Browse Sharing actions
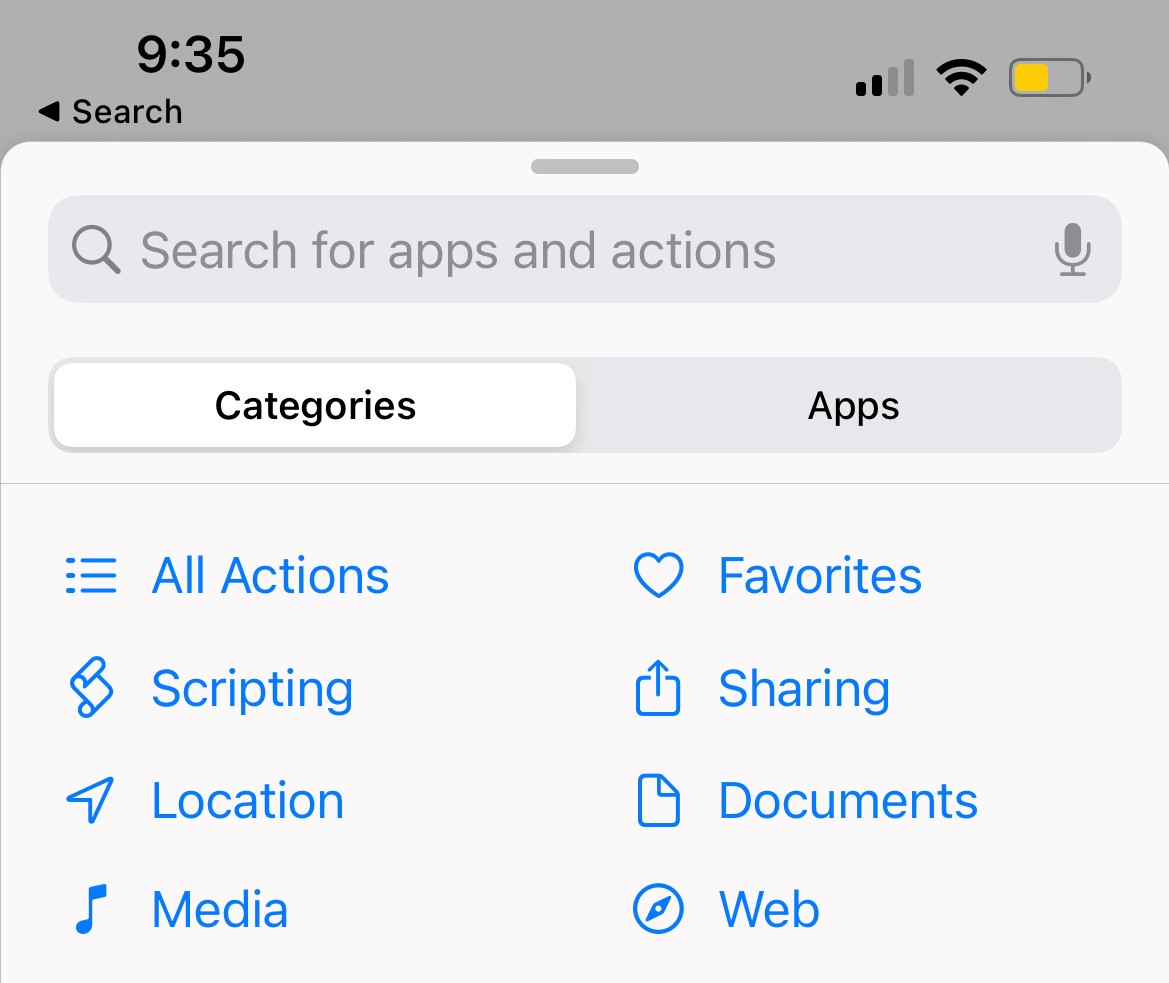The width and height of the screenshot is (1169, 983). click(x=804, y=689)
